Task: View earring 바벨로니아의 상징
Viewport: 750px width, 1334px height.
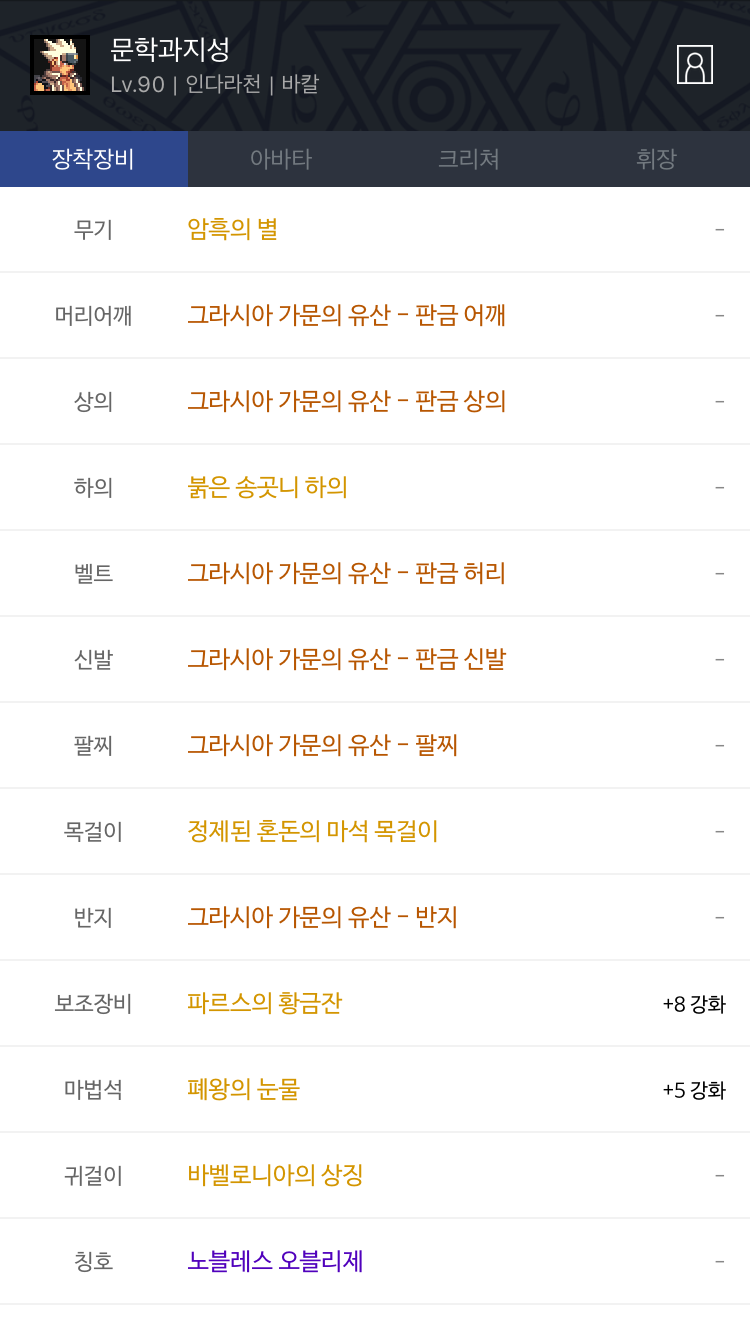Action: (x=275, y=1175)
